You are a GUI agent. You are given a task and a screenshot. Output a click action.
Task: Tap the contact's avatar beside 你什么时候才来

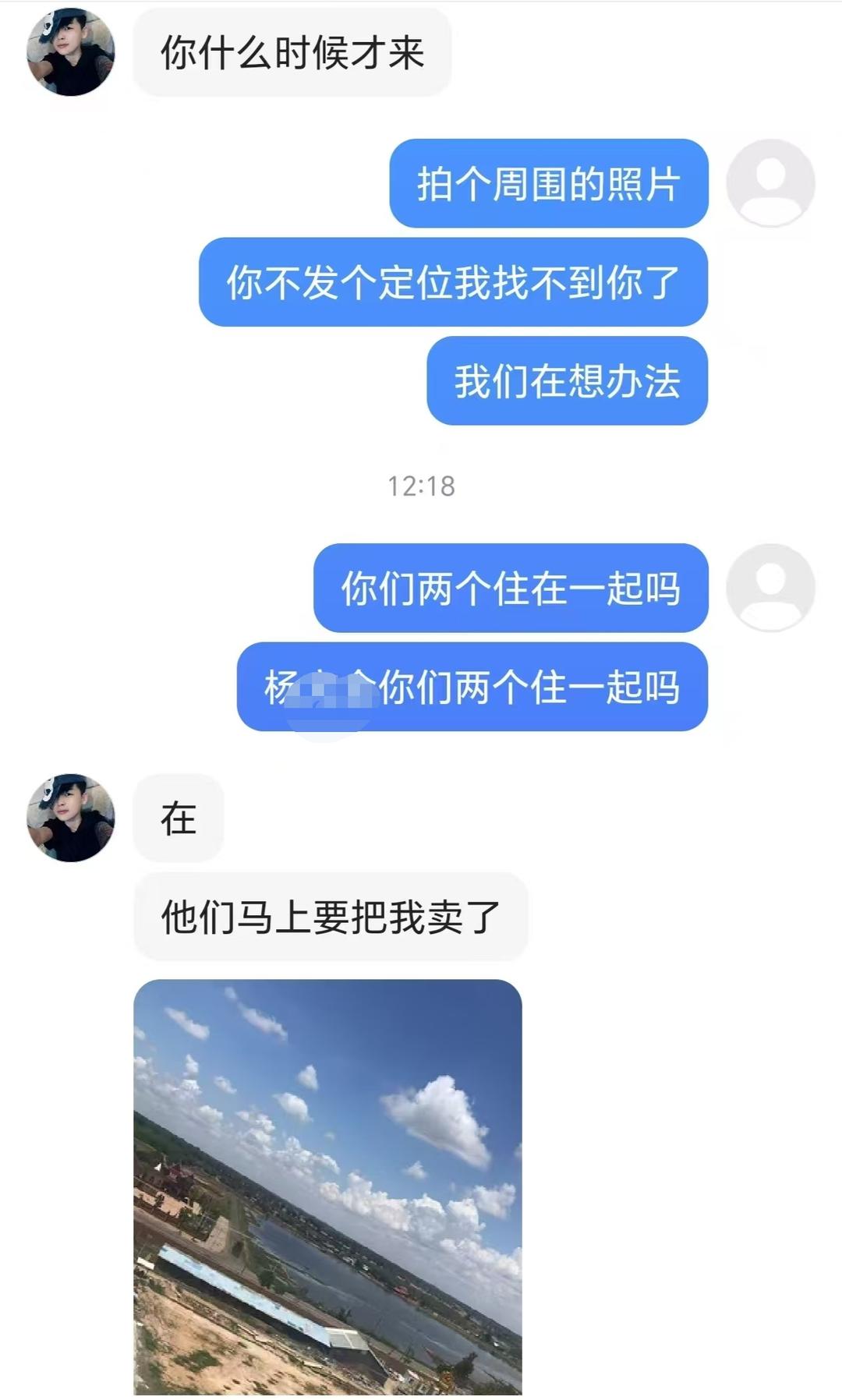[x=71, y=52]
